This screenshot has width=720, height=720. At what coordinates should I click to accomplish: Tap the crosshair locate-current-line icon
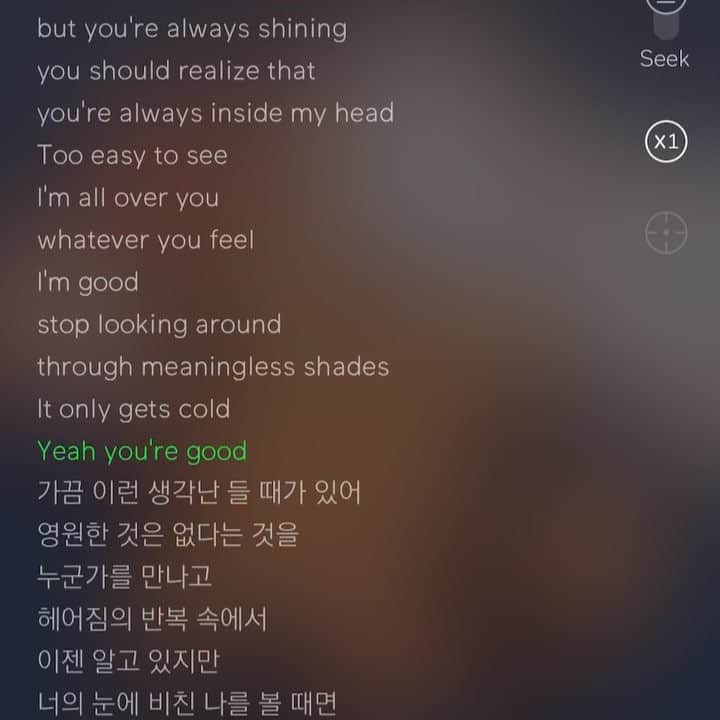coord(665,234)
